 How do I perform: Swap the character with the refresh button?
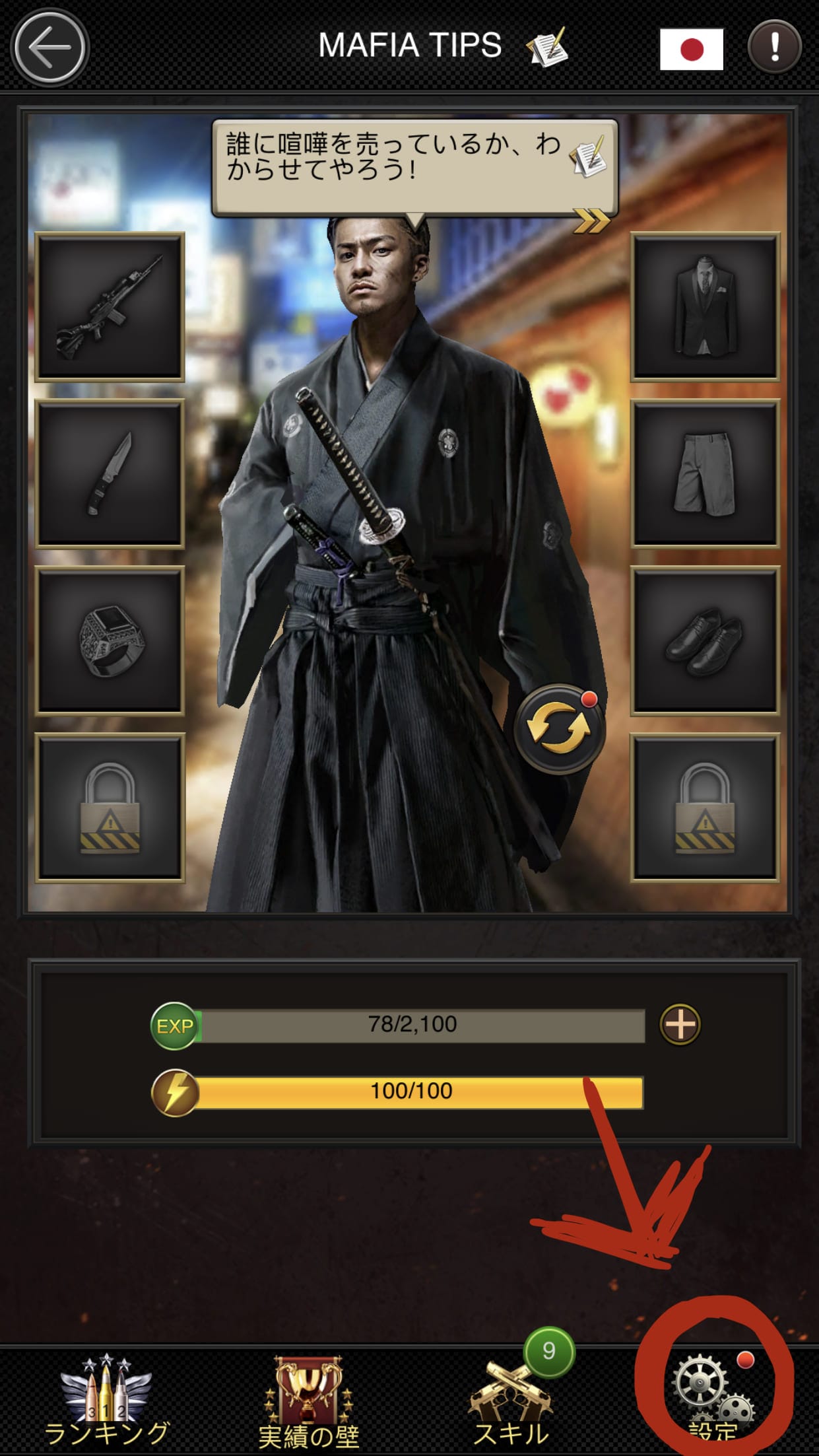558,728
